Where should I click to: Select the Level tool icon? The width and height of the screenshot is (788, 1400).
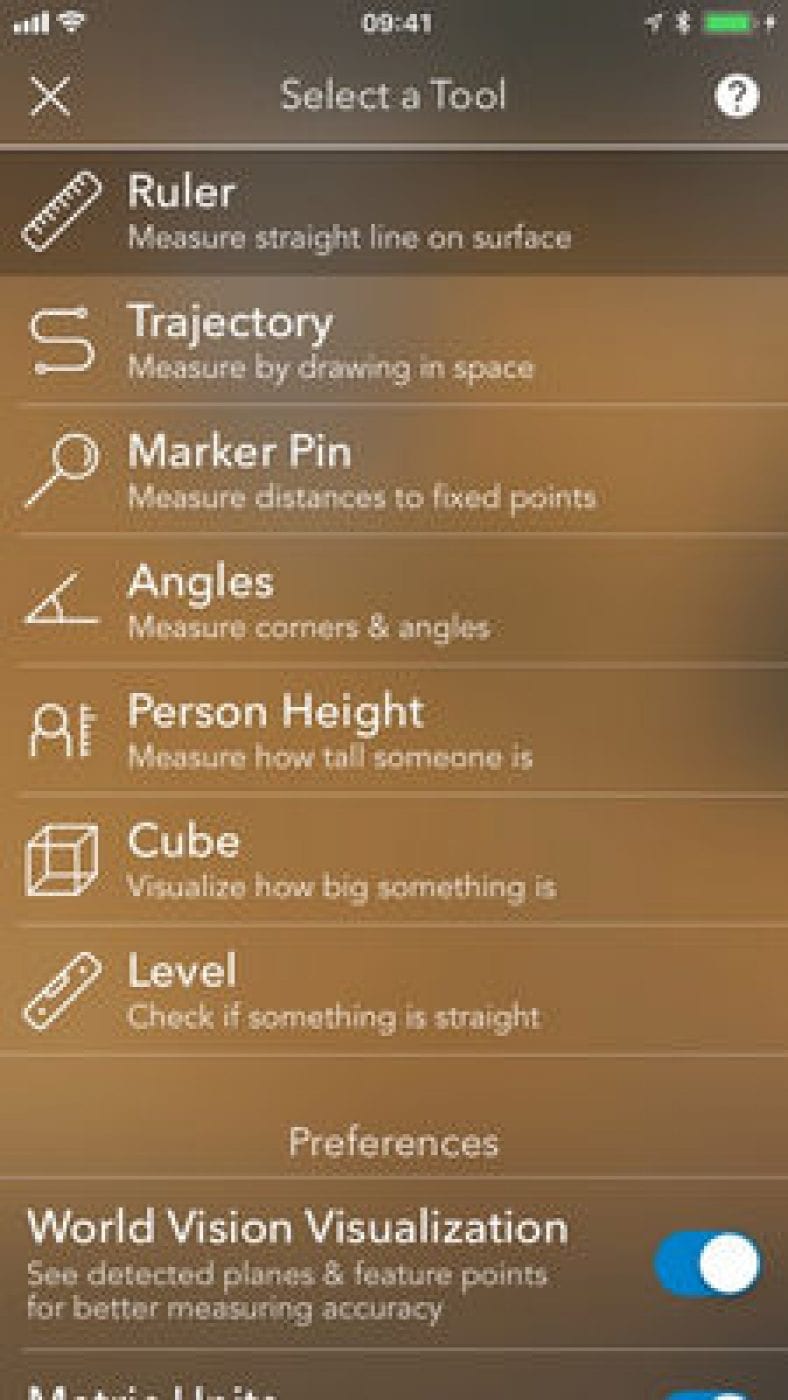click(58, 988)
